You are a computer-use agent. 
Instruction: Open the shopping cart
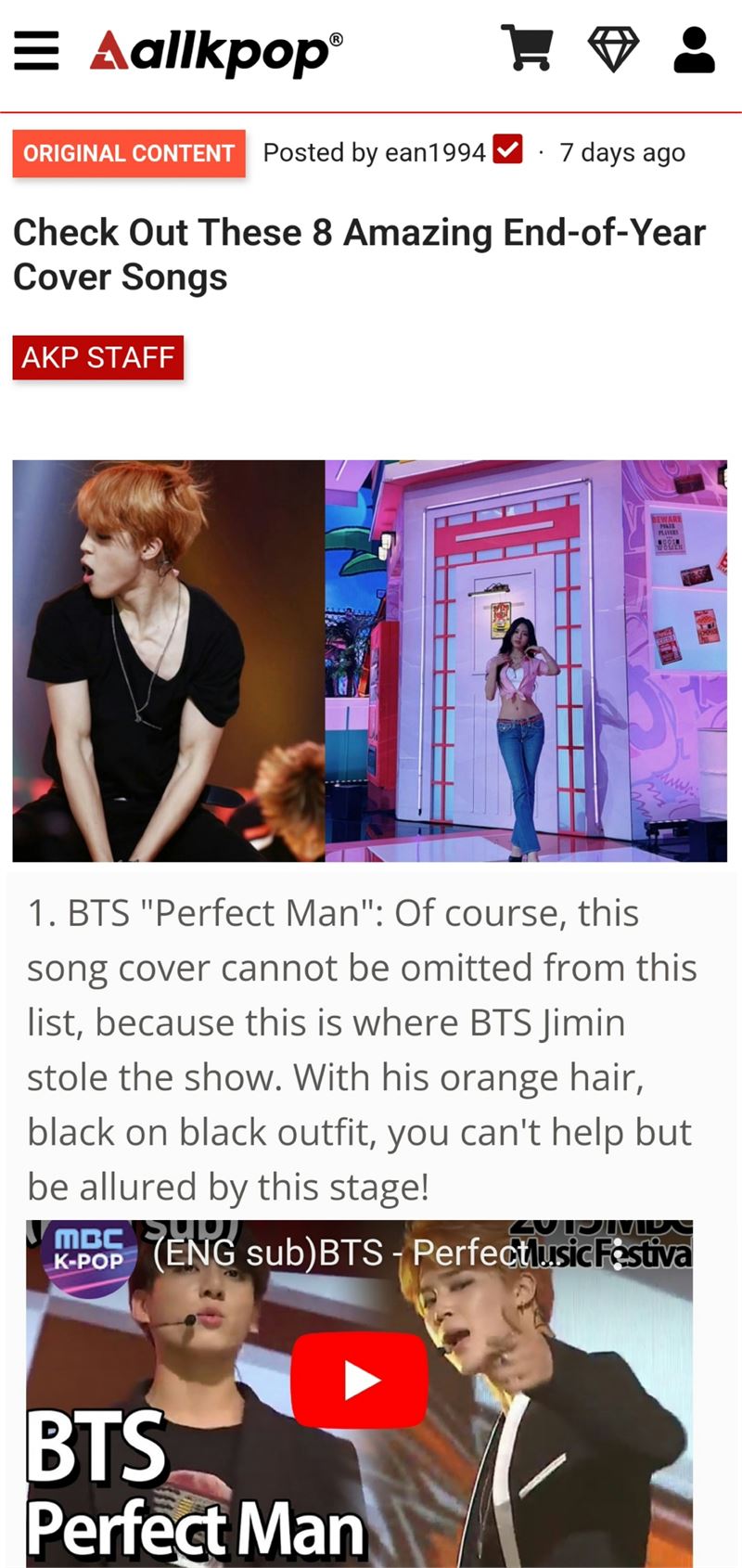tap(527, 48)
